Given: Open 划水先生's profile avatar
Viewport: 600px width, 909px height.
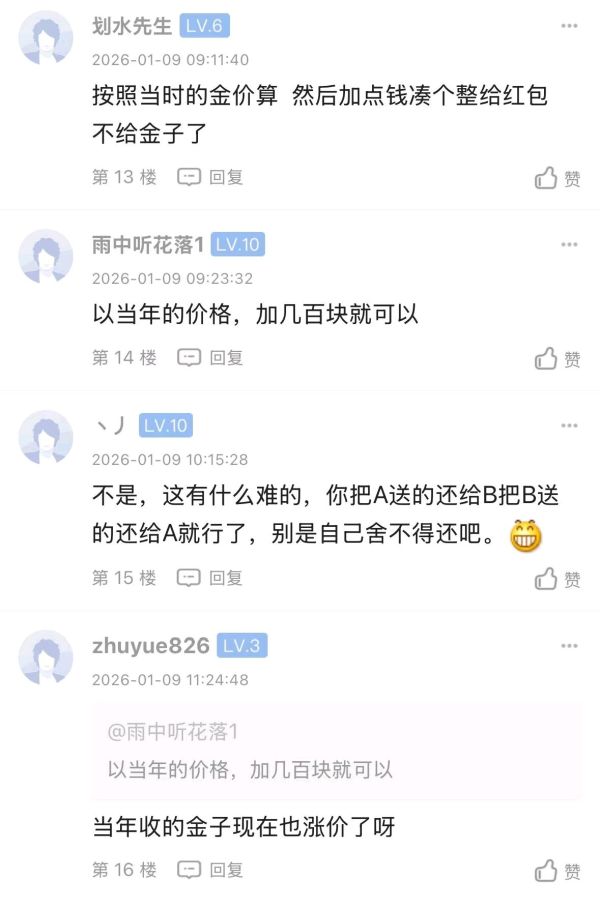Looking at the screenshot, I should point(46,38).
